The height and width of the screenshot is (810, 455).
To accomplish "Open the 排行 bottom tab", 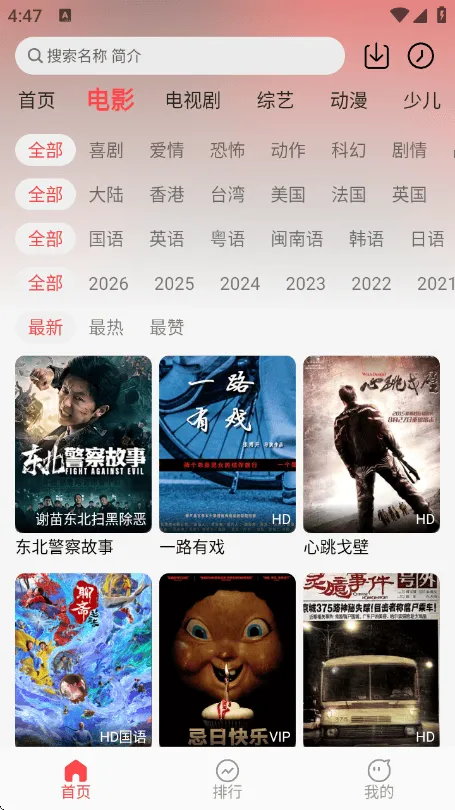I will (x=227, y=780).
